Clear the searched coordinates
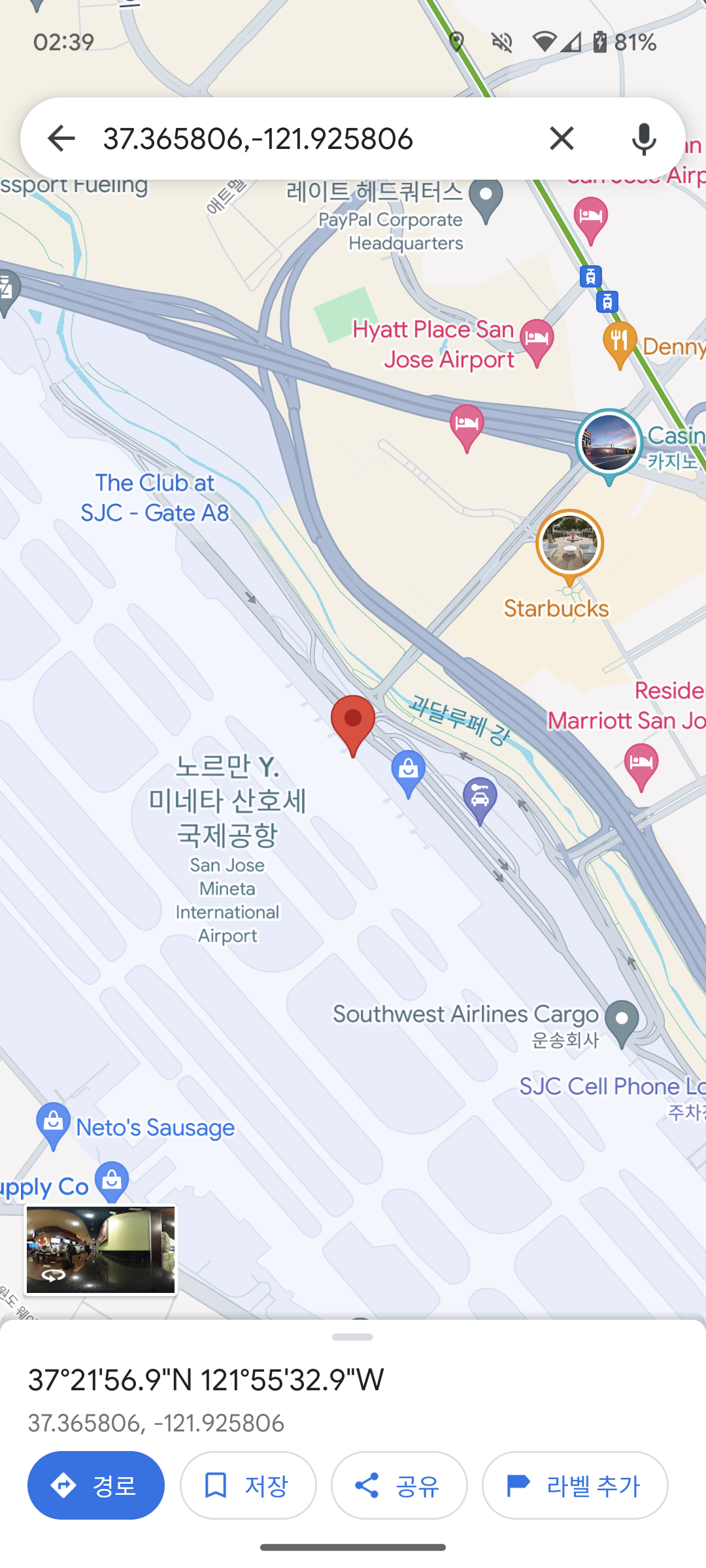 pyautogui.click(x=562, y=139)
